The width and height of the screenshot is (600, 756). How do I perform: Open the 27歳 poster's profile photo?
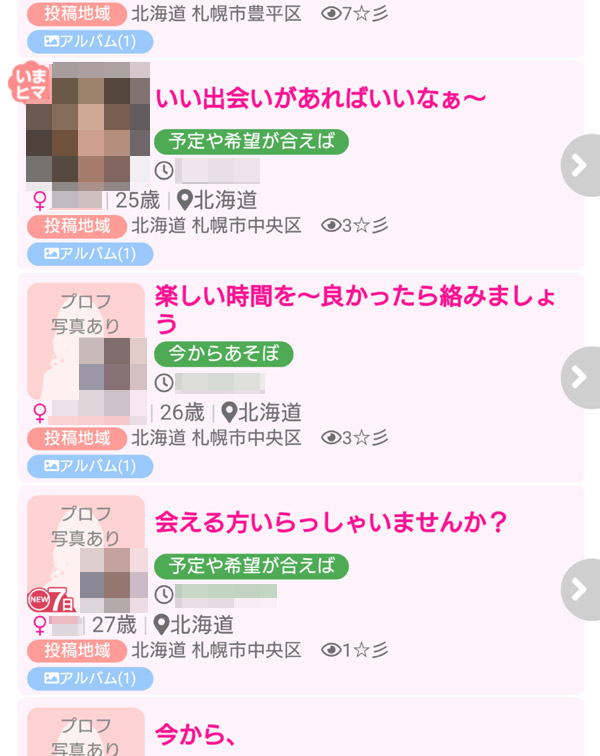click(87, 555)
